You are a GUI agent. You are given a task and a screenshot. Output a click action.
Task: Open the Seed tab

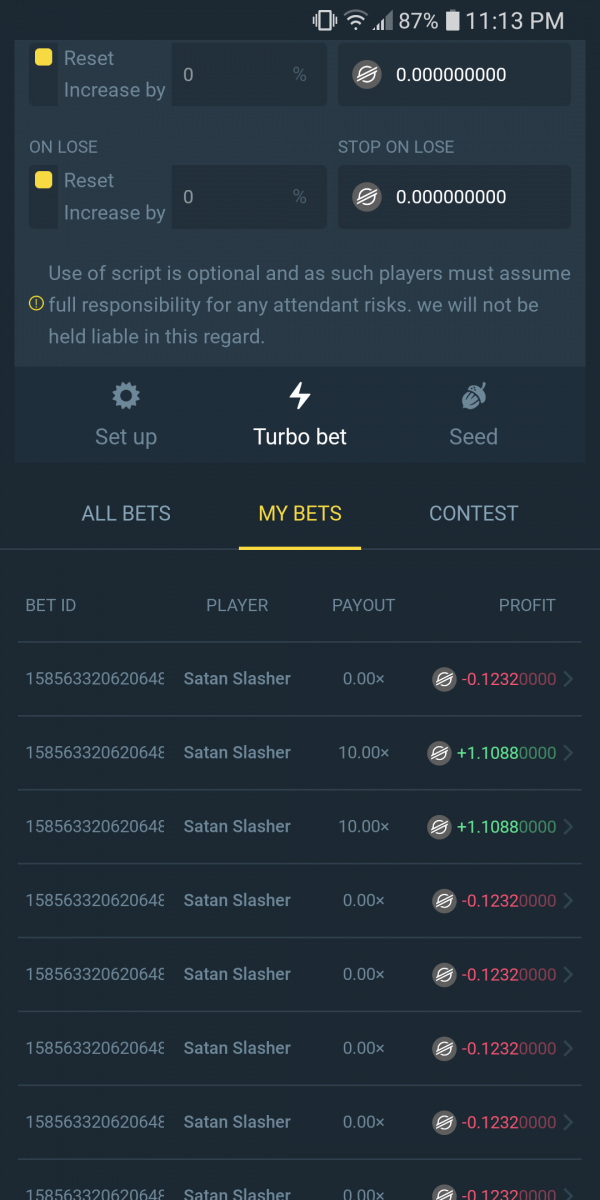[x=473, y=414]
